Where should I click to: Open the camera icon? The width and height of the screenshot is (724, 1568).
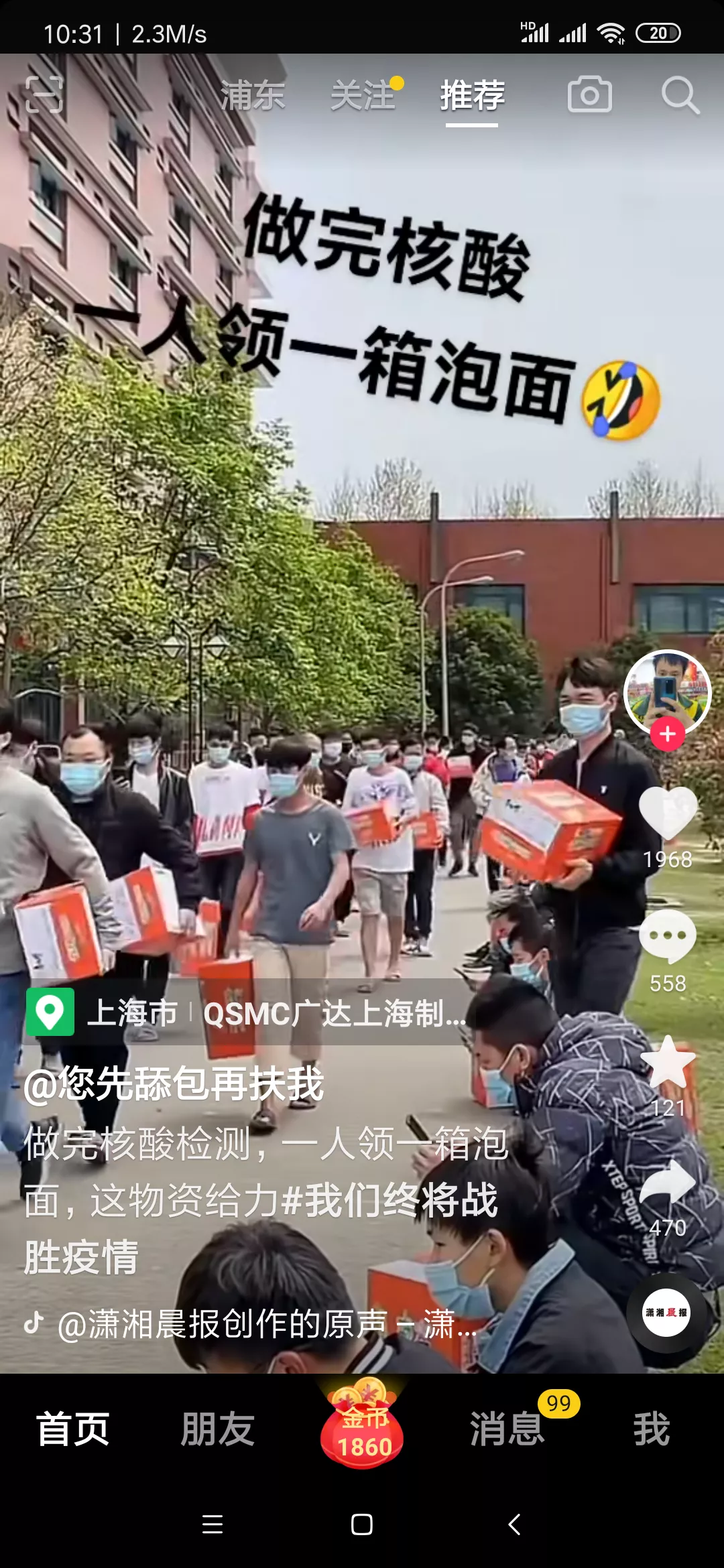589,94
